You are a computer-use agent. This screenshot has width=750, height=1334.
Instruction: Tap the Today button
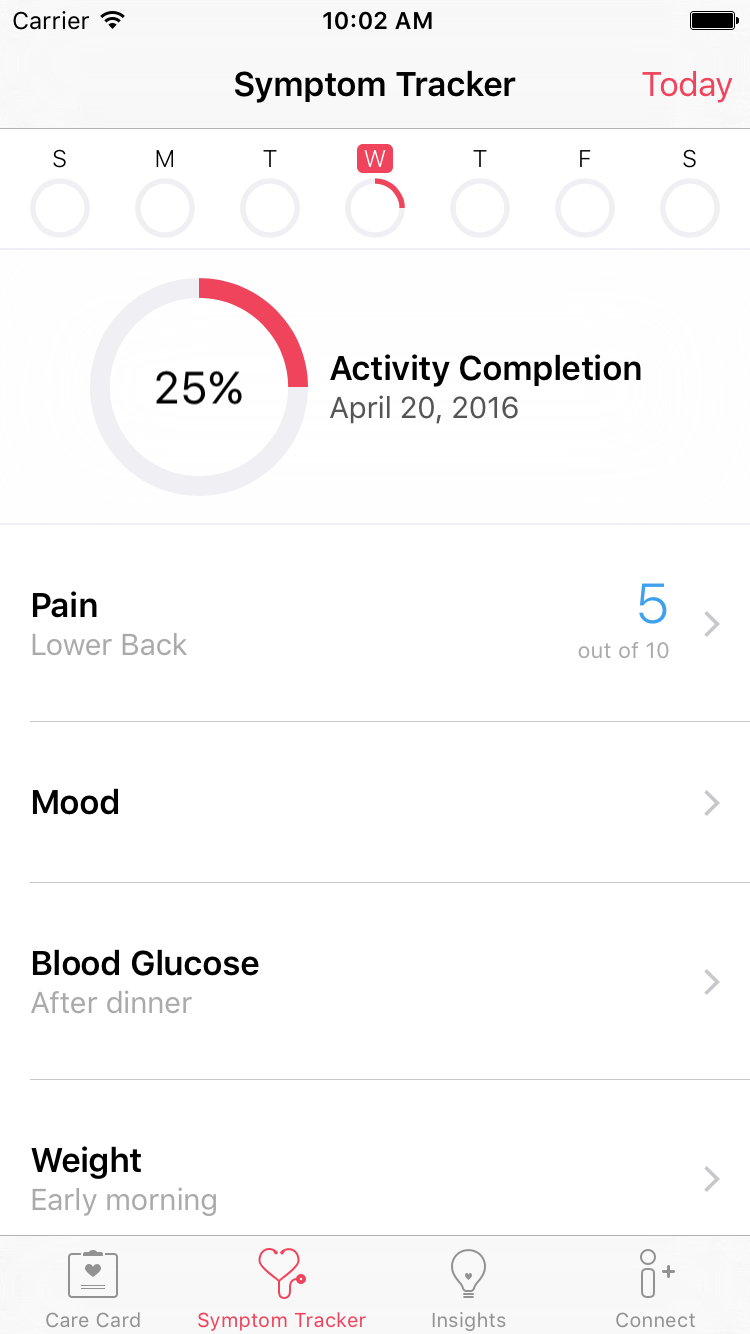[686, 85]
